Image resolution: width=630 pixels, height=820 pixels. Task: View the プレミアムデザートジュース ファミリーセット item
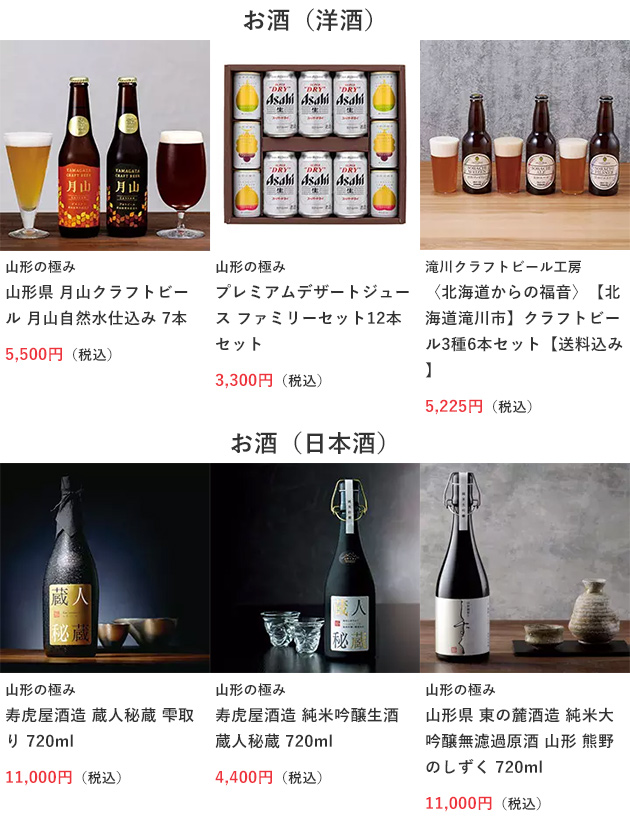(x=315, y=145)
